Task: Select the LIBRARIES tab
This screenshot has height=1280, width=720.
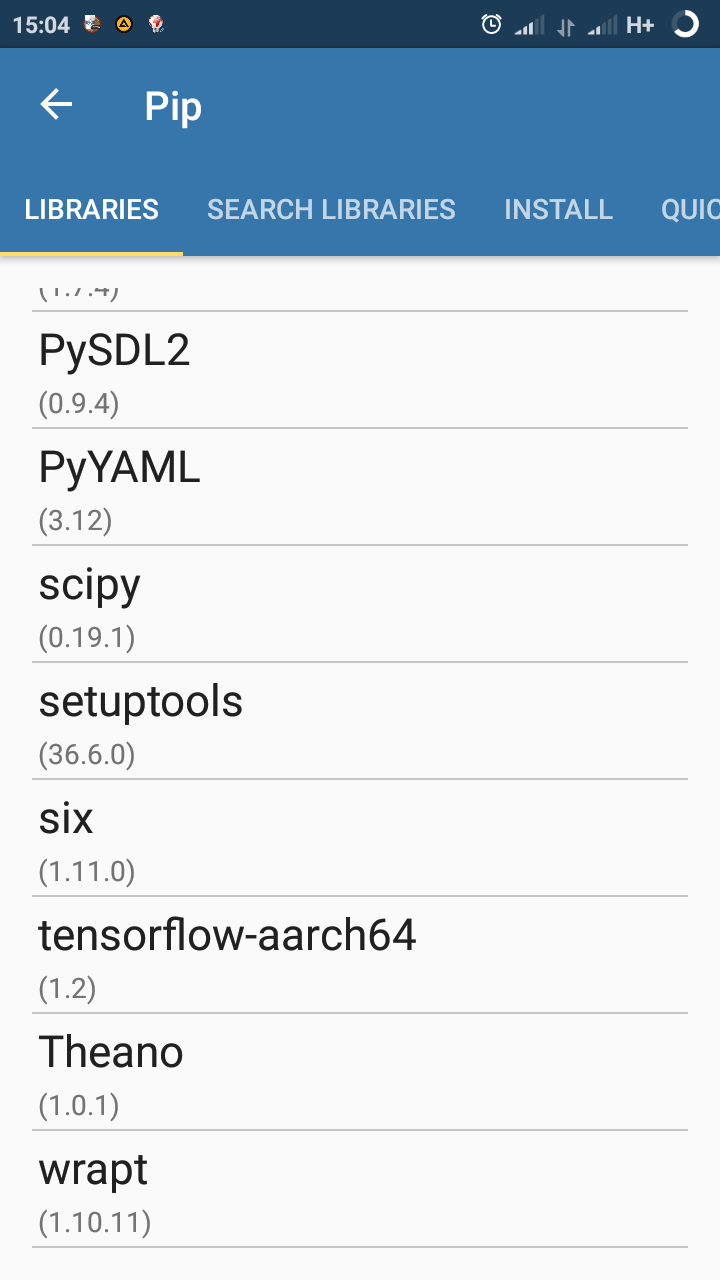Action: coord(91,209)
